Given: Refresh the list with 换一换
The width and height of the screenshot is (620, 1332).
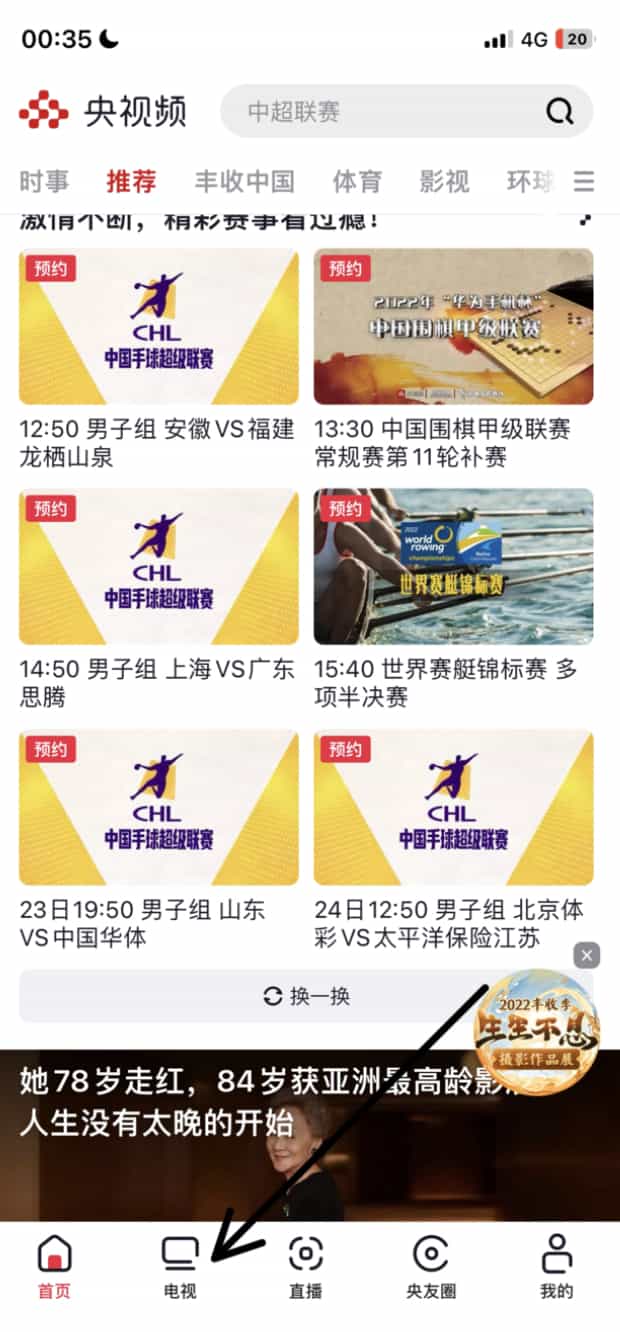Looking at the screenshot, I should pyautogui.click(x=306, y=996).
